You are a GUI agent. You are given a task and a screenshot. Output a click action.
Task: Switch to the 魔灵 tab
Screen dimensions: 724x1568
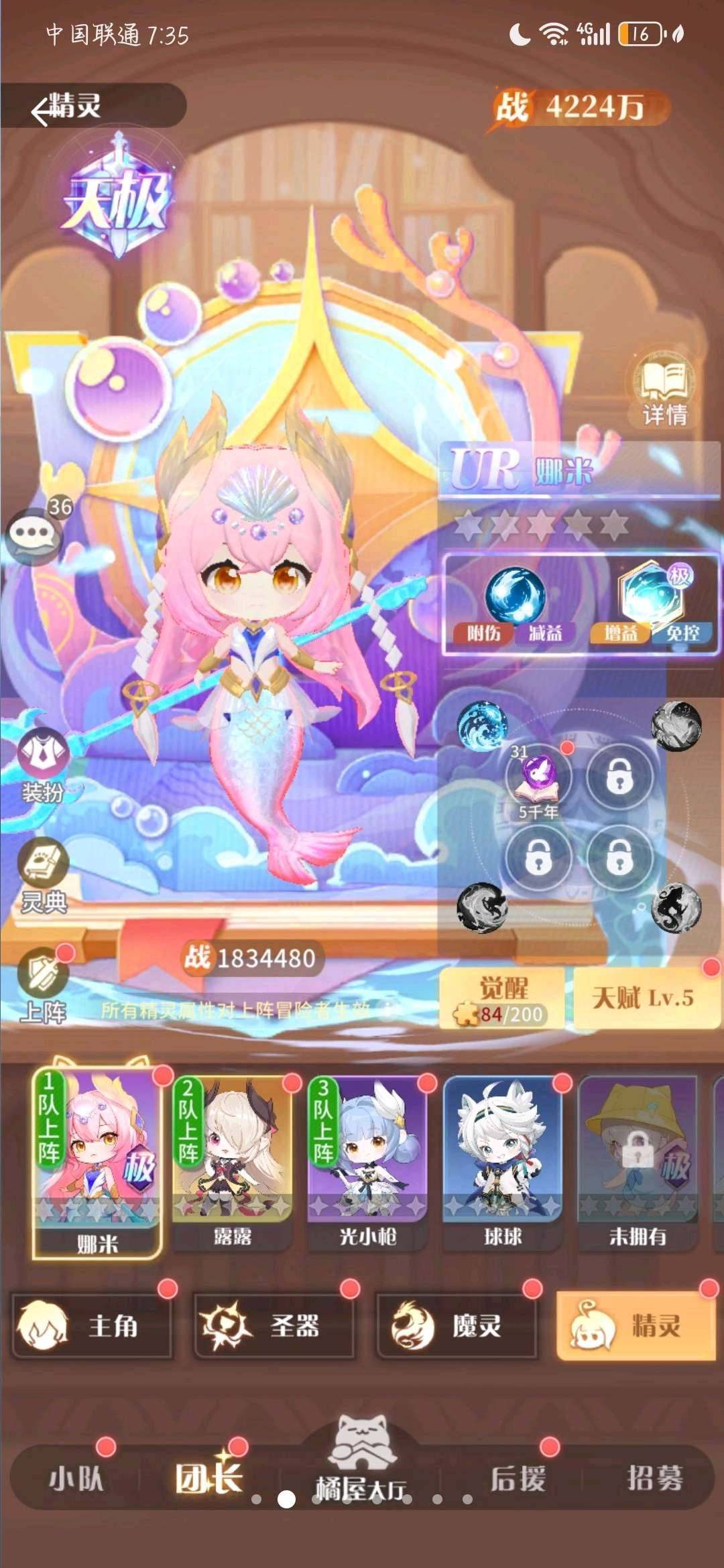click(457, 1325)
